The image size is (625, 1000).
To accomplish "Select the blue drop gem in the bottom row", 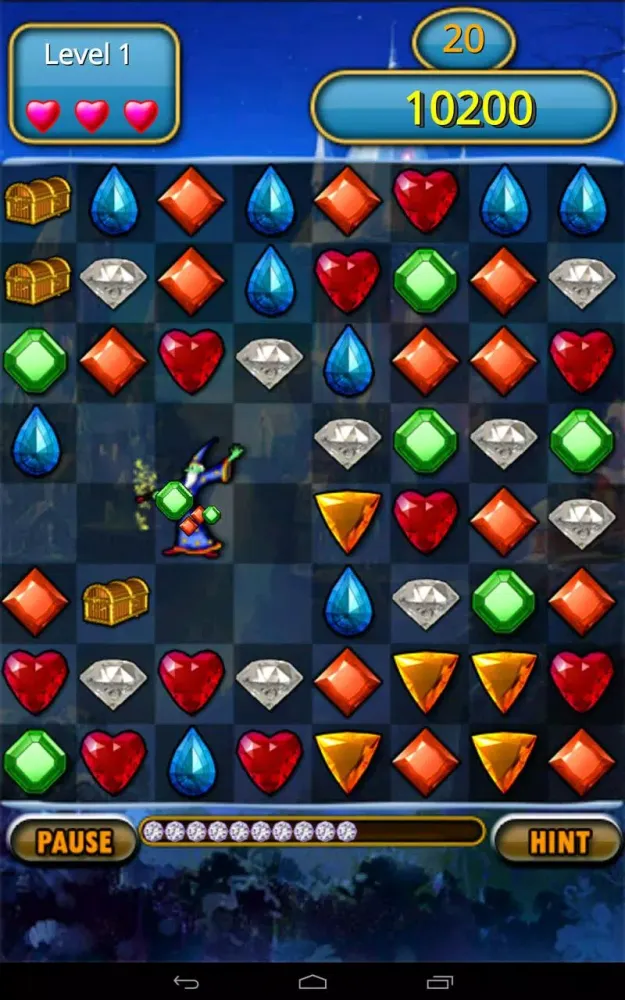I will (x=192, y=761).
